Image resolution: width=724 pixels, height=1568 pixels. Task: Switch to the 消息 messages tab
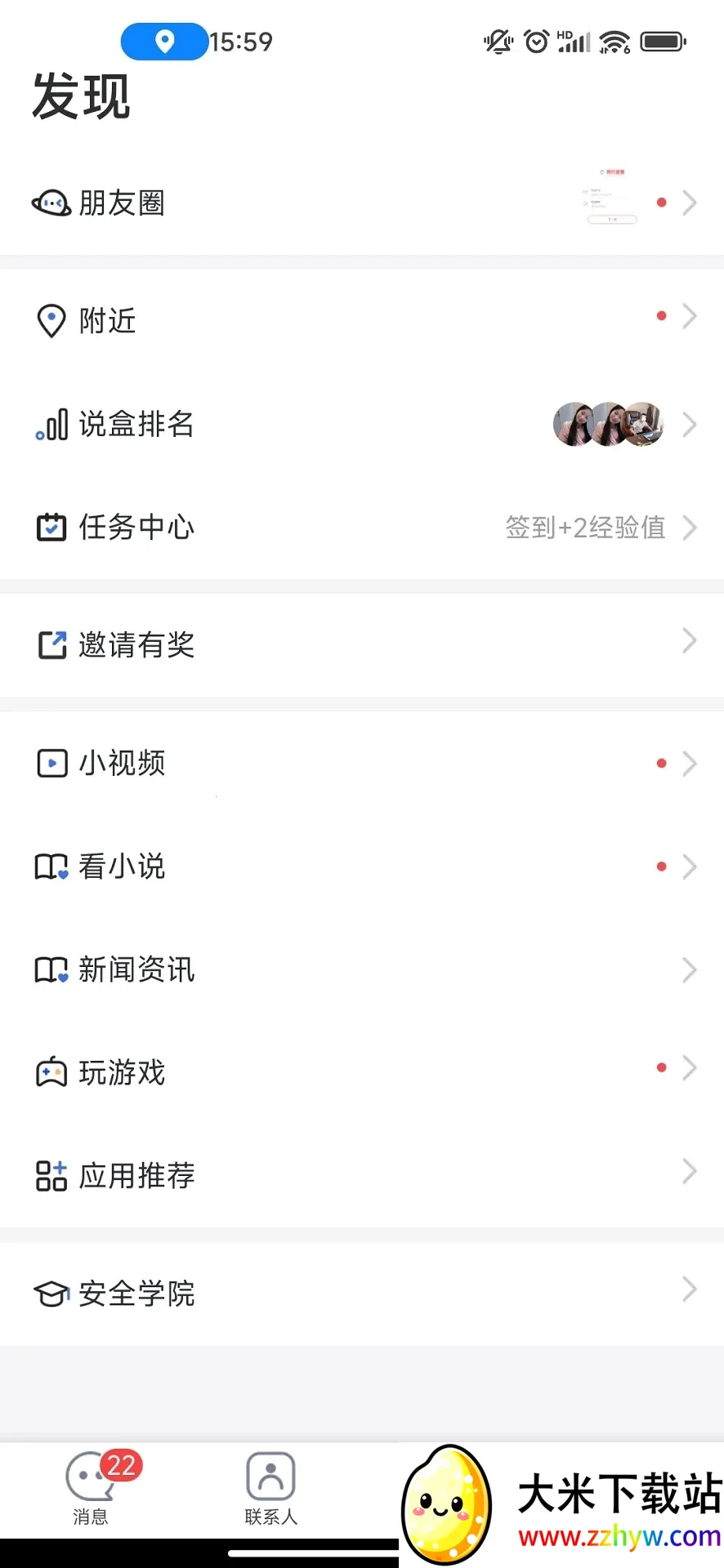point(91,1488)
